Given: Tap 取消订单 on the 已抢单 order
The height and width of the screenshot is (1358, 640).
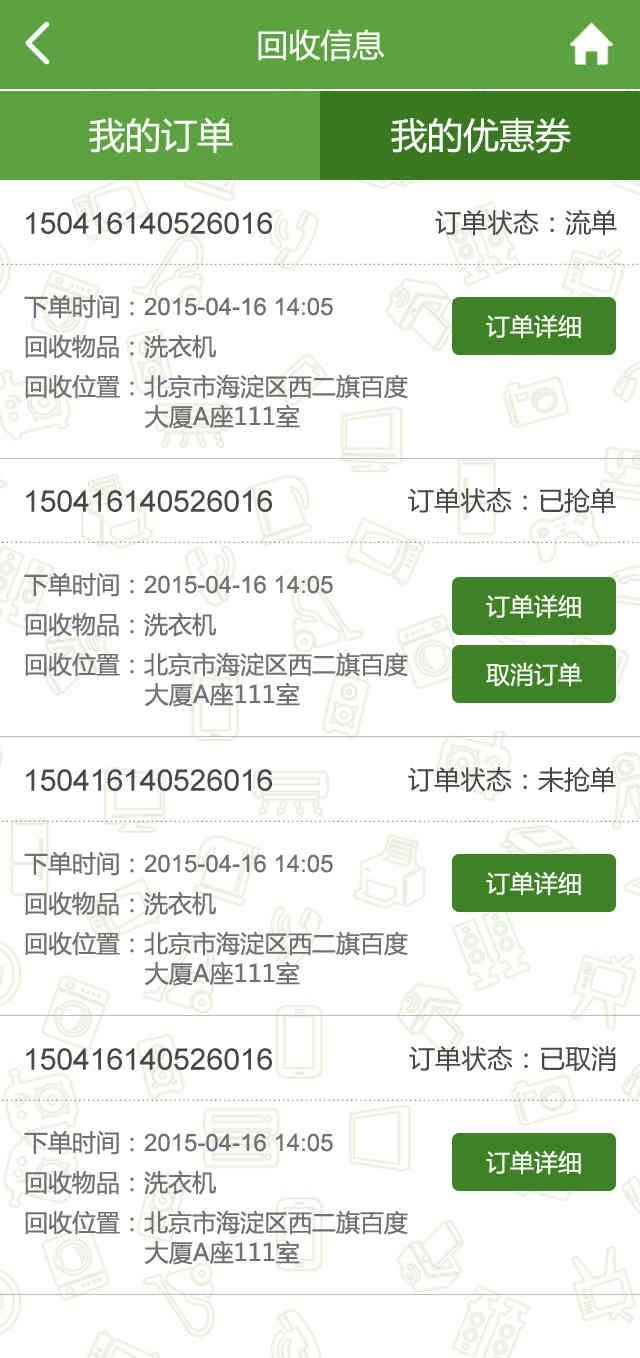Looking at the screenshot, I should [x=533, y=674].
